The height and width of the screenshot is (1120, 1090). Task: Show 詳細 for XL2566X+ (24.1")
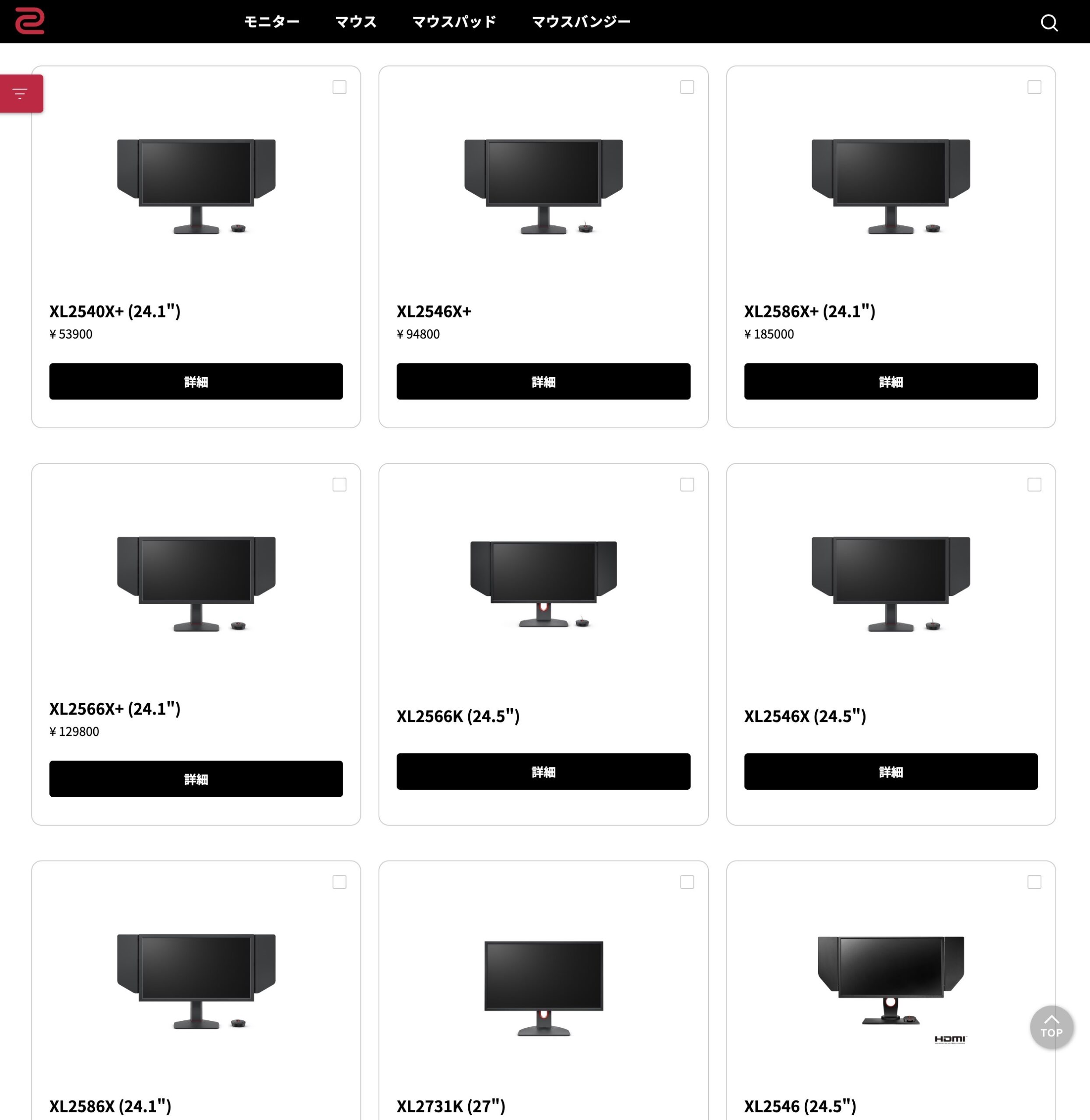tap(196, 778)
